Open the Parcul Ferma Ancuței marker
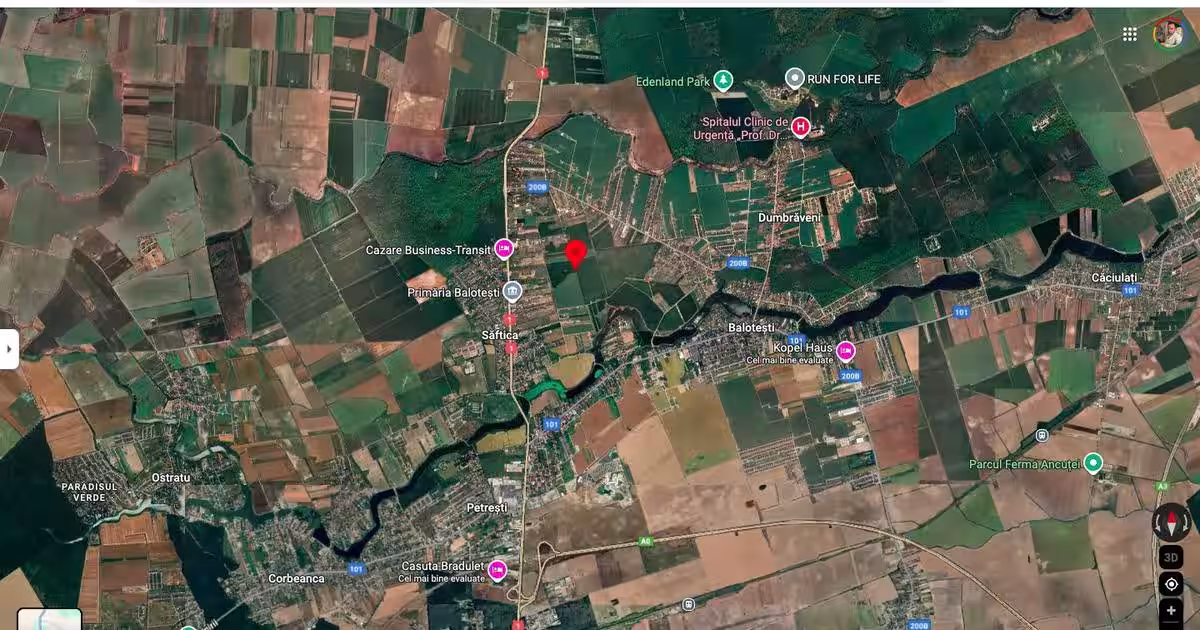The image size is (1200, 630). 1093,463
